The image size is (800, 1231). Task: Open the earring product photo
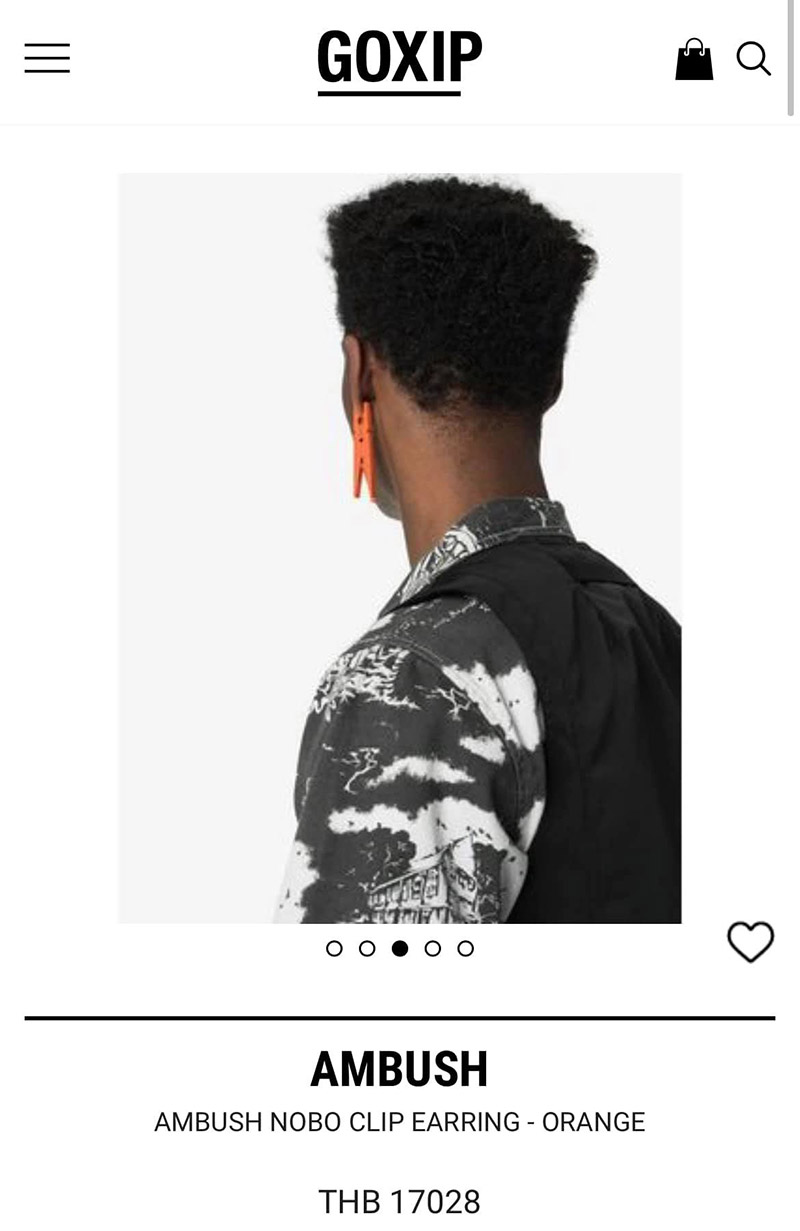coord(400,548)
